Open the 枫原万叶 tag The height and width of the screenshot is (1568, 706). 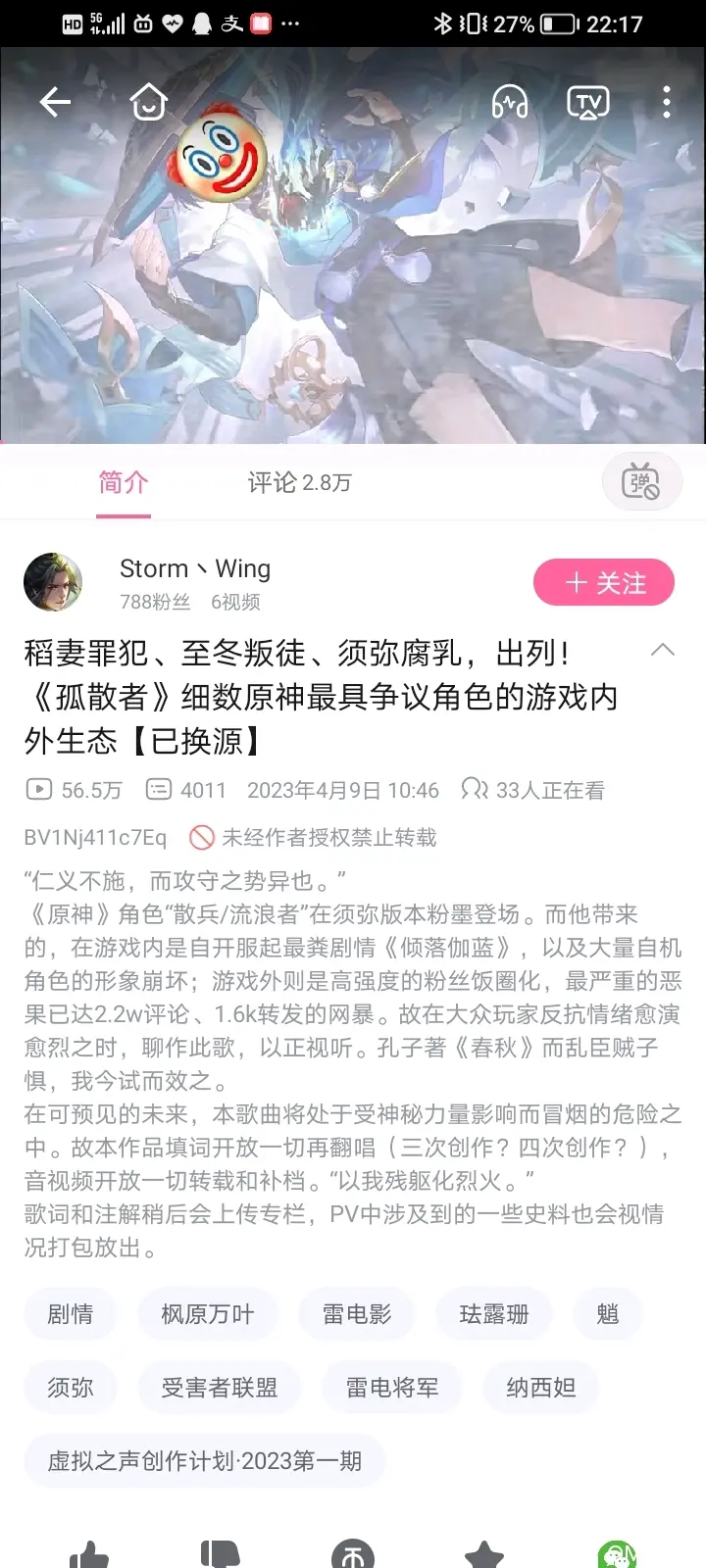tap(207, 1314)
